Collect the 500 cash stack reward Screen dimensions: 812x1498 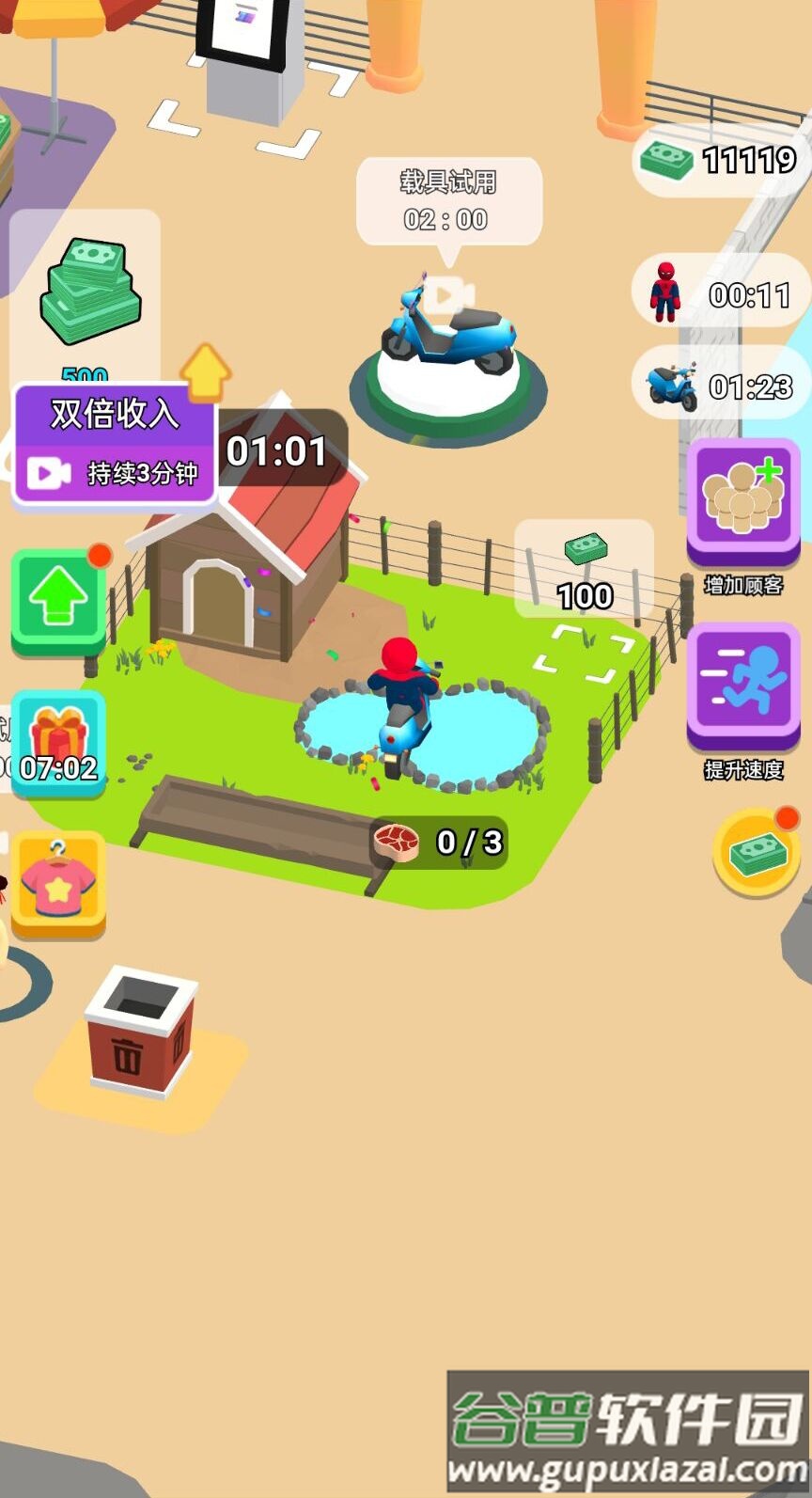pyautogui.click(x=86, y=293)
